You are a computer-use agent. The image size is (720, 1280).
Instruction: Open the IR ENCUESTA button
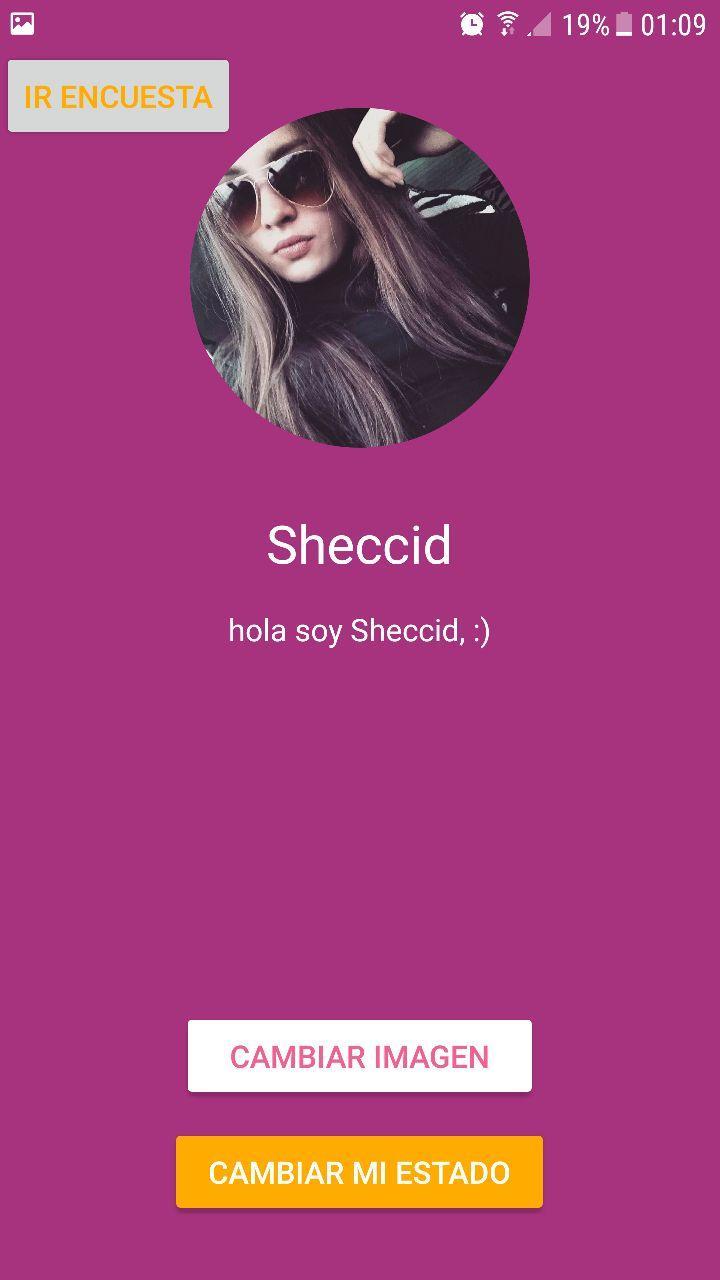click(x=118, y=96)
